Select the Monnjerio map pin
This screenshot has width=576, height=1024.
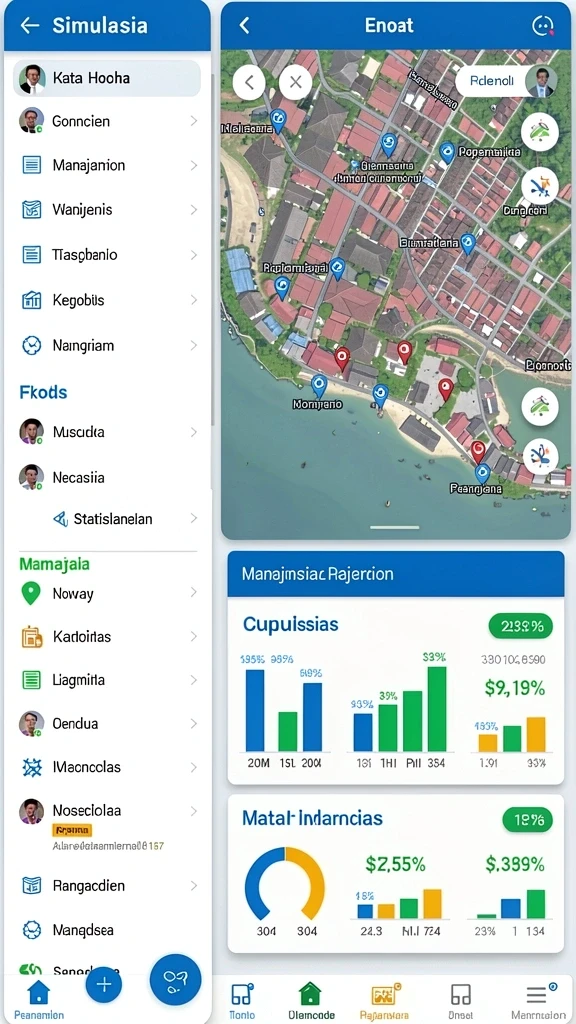319,386
